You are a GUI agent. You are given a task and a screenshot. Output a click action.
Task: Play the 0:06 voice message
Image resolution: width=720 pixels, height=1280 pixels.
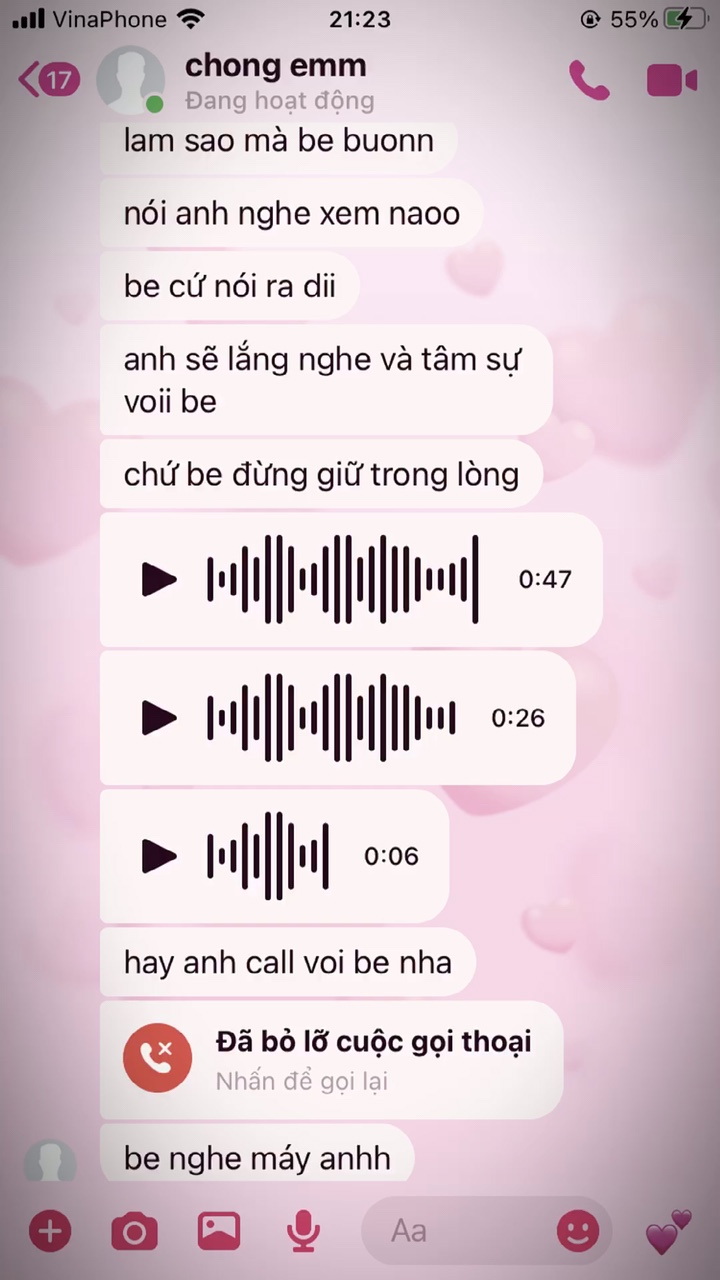pyautogui.click(x=158, y=856)
